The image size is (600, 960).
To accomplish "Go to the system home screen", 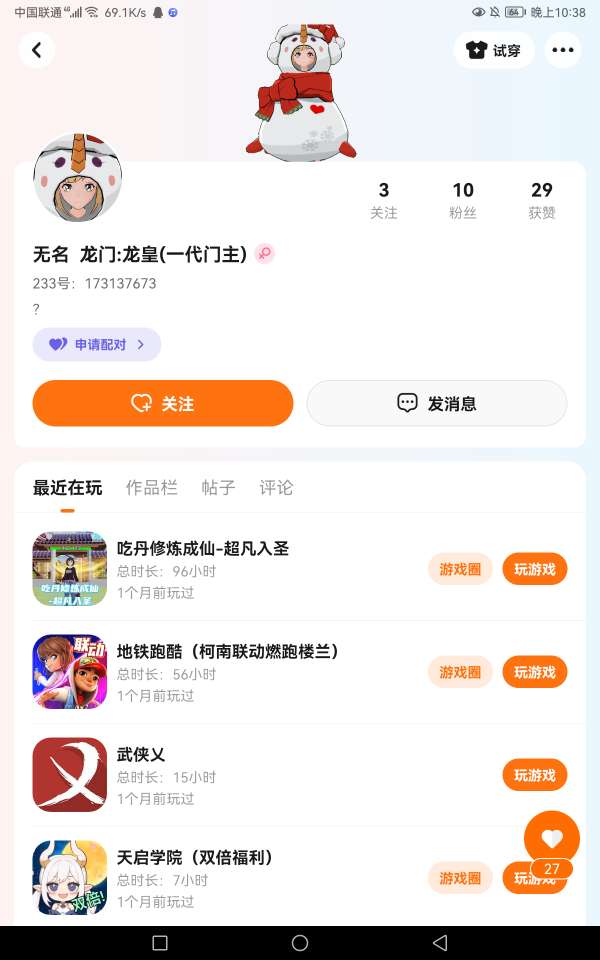I will click(300, 943).
